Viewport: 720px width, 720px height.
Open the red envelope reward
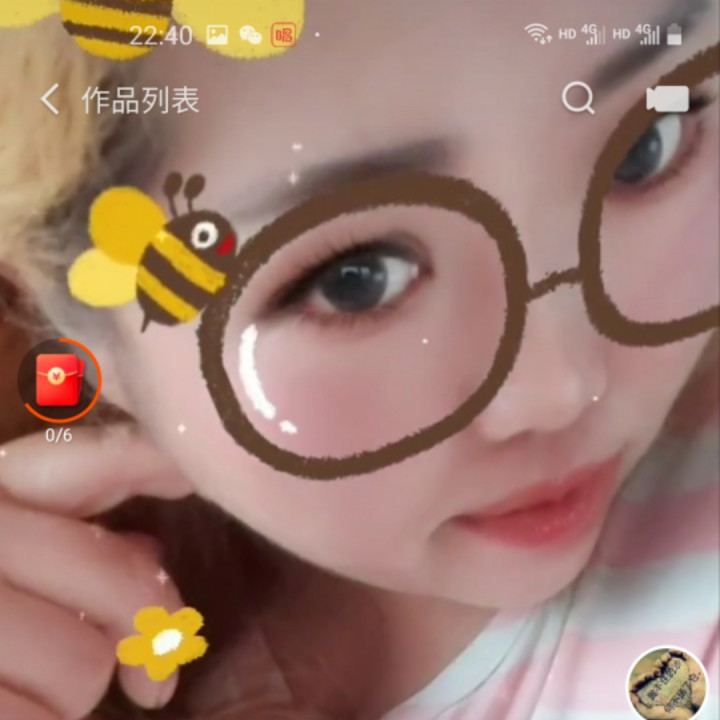(x=59, y=379)
